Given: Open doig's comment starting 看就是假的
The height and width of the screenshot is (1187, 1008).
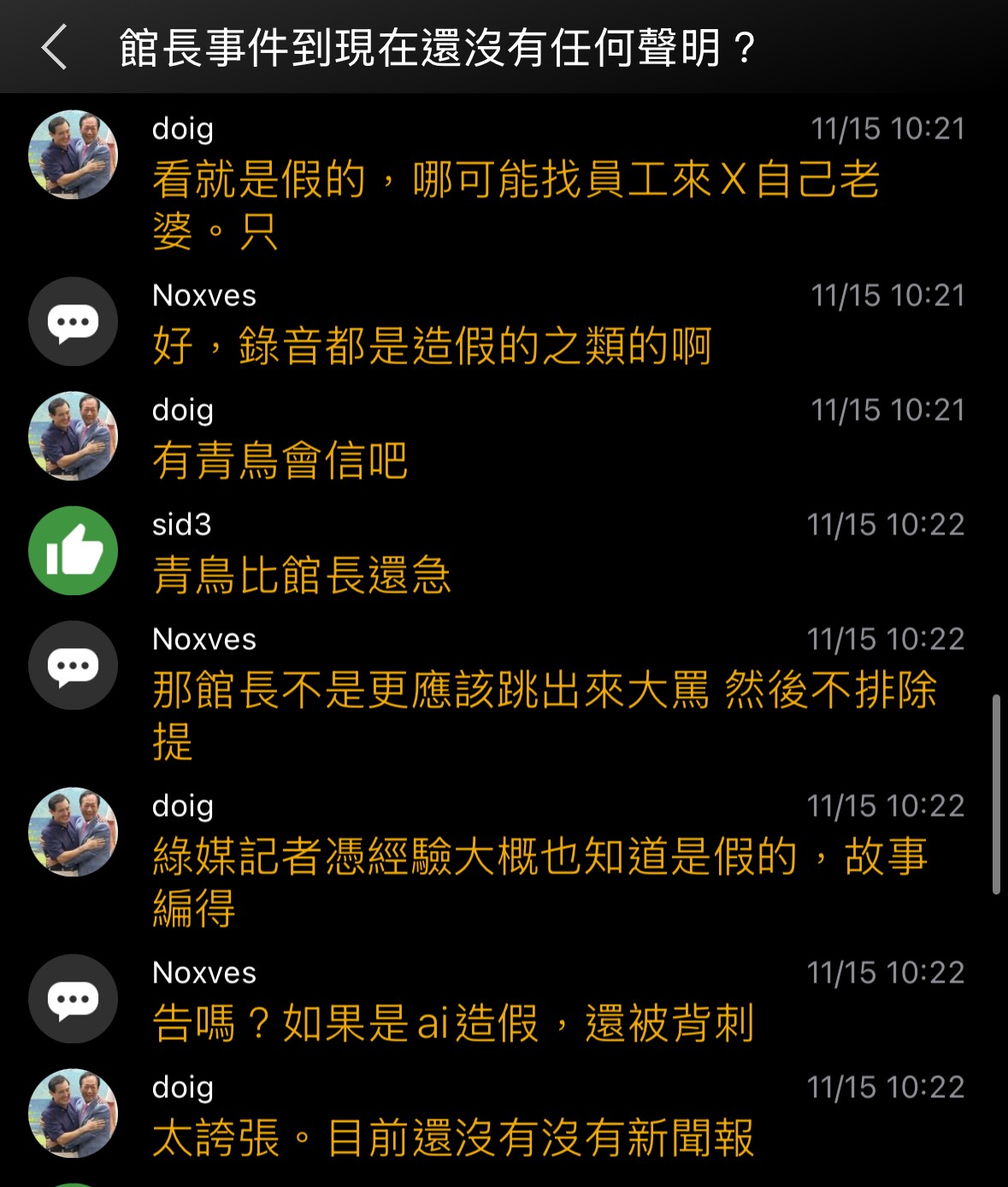Looking at the screenshot, I should tap(516, 205).
